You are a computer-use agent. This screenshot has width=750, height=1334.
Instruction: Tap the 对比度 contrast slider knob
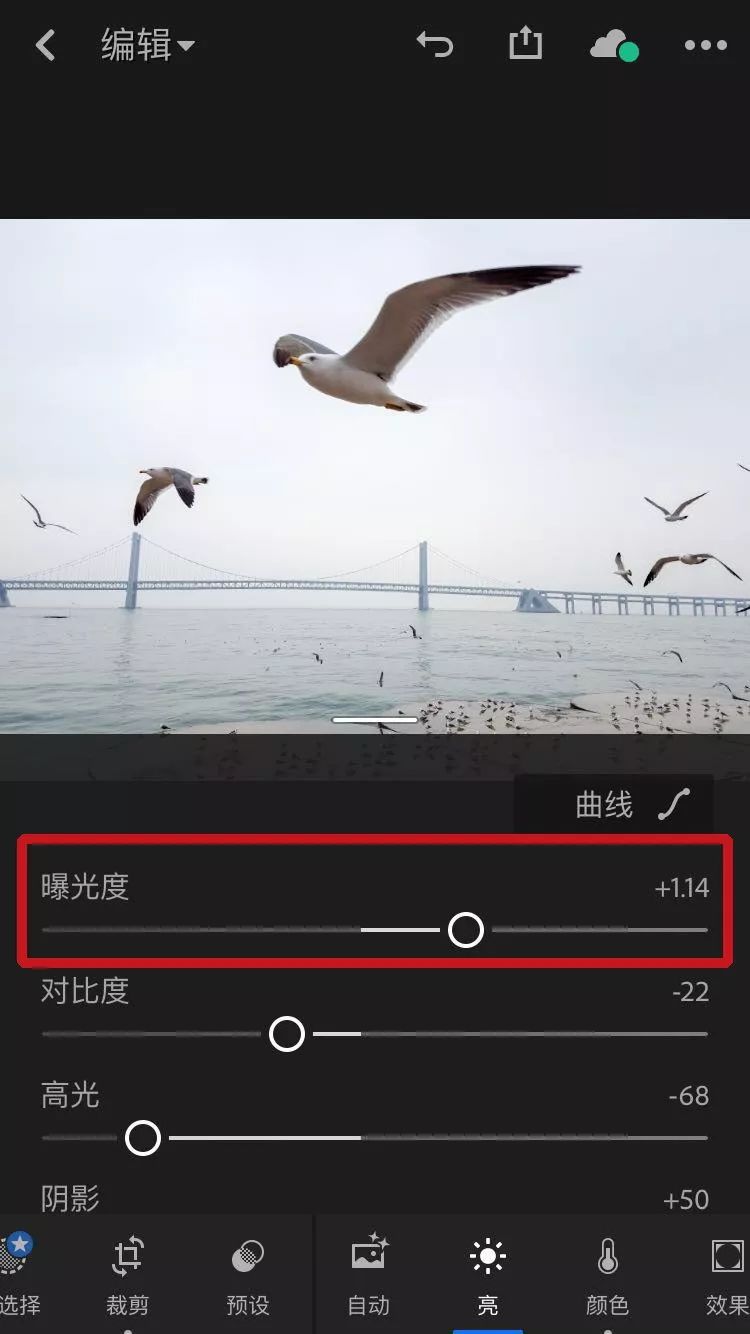(287, 1035)
